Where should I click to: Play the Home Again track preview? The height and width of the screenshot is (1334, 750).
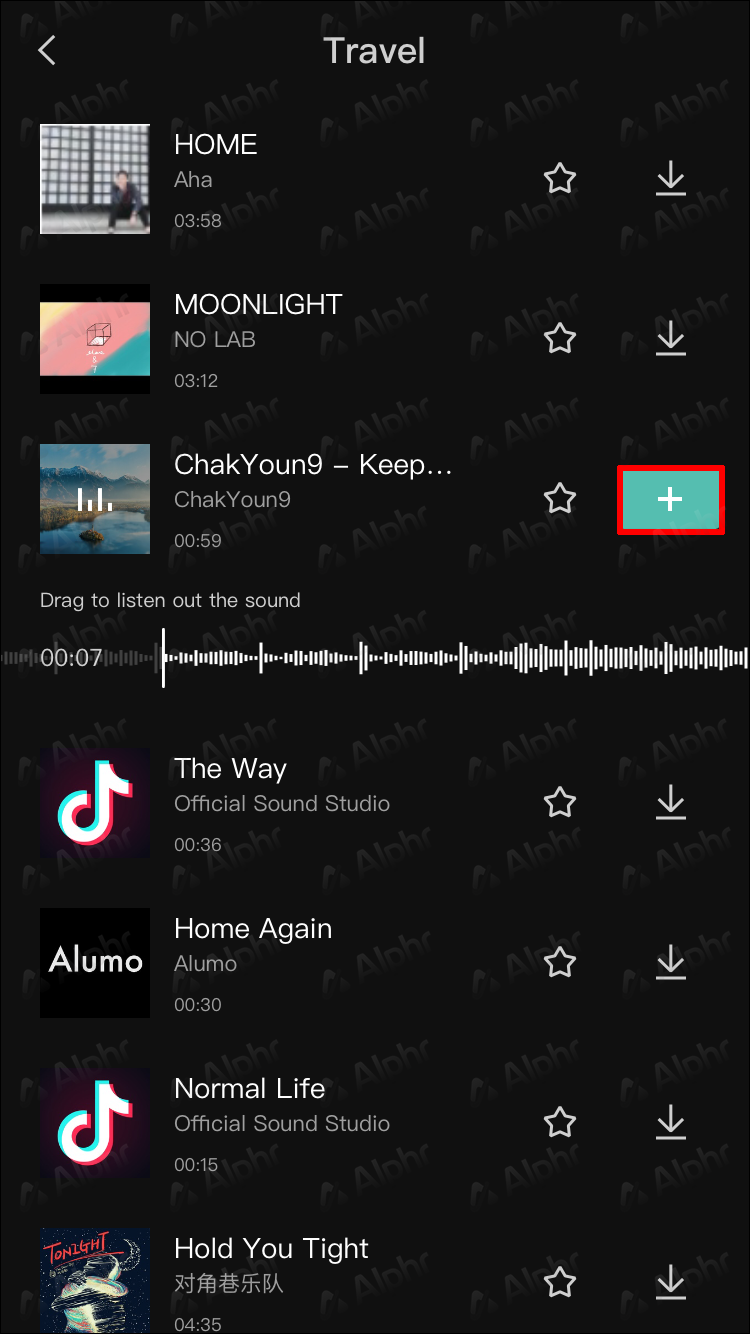click(95, 962)
